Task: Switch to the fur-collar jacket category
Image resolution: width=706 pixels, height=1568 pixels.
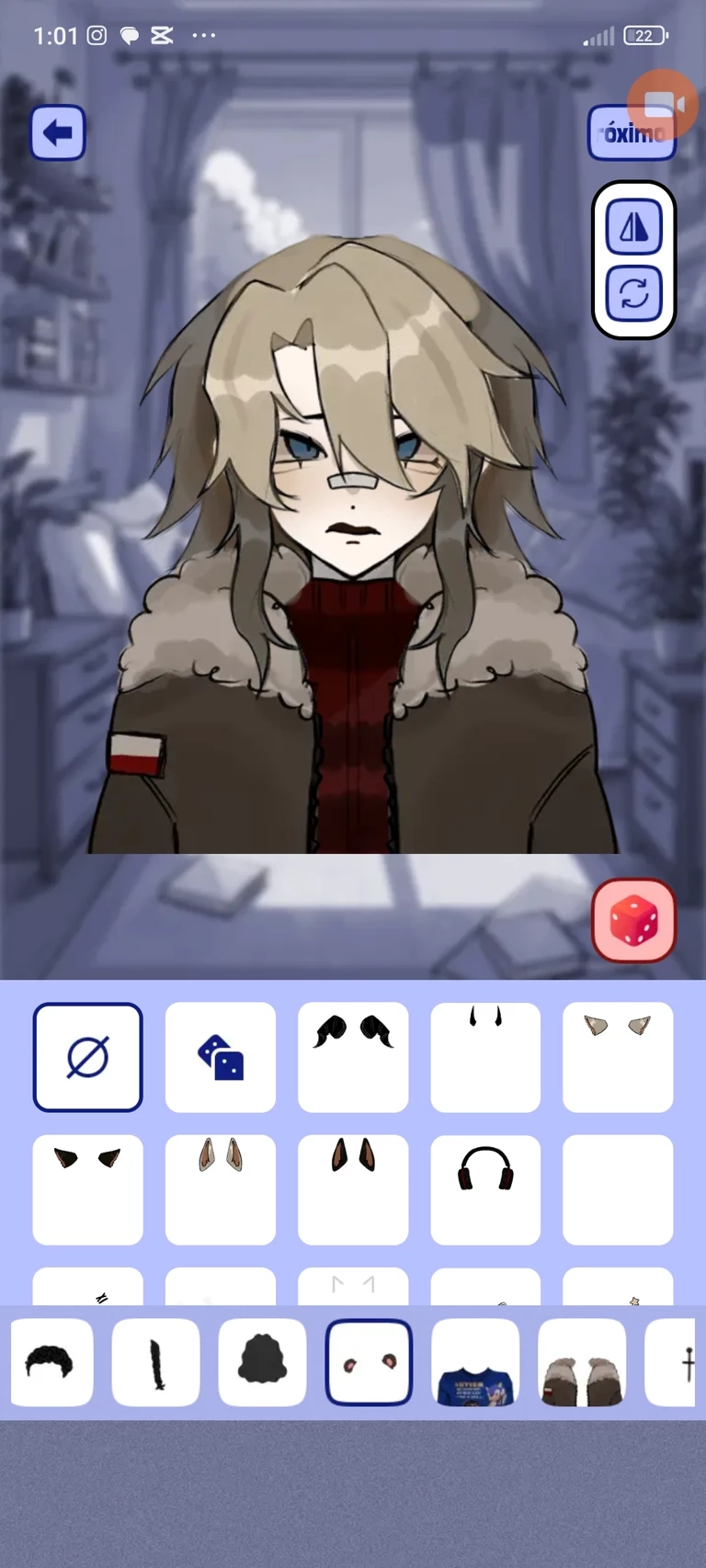Action: click(582, 1362)
